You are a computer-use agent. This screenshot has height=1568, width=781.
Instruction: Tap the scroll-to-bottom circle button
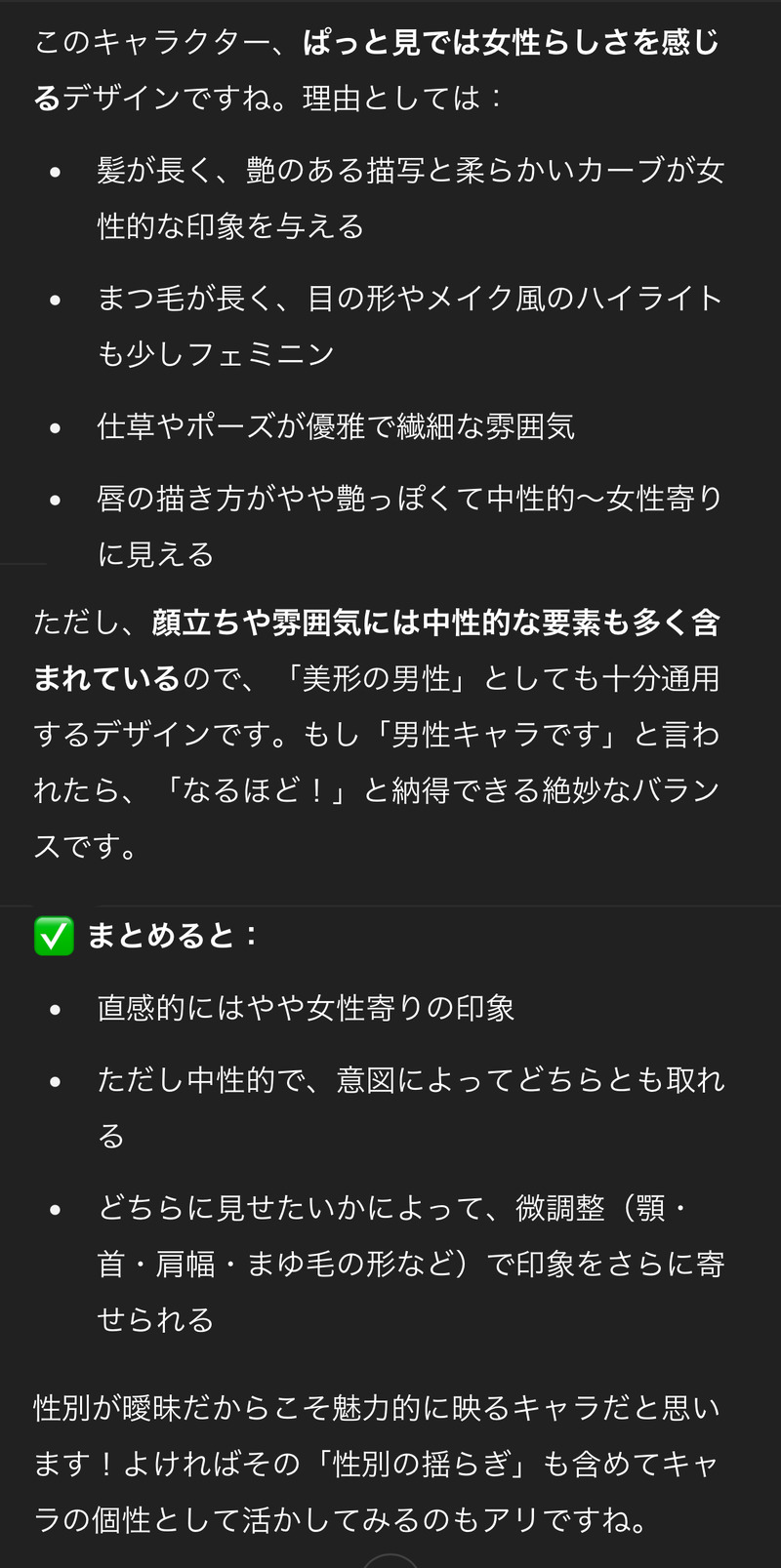point(390,1561)
